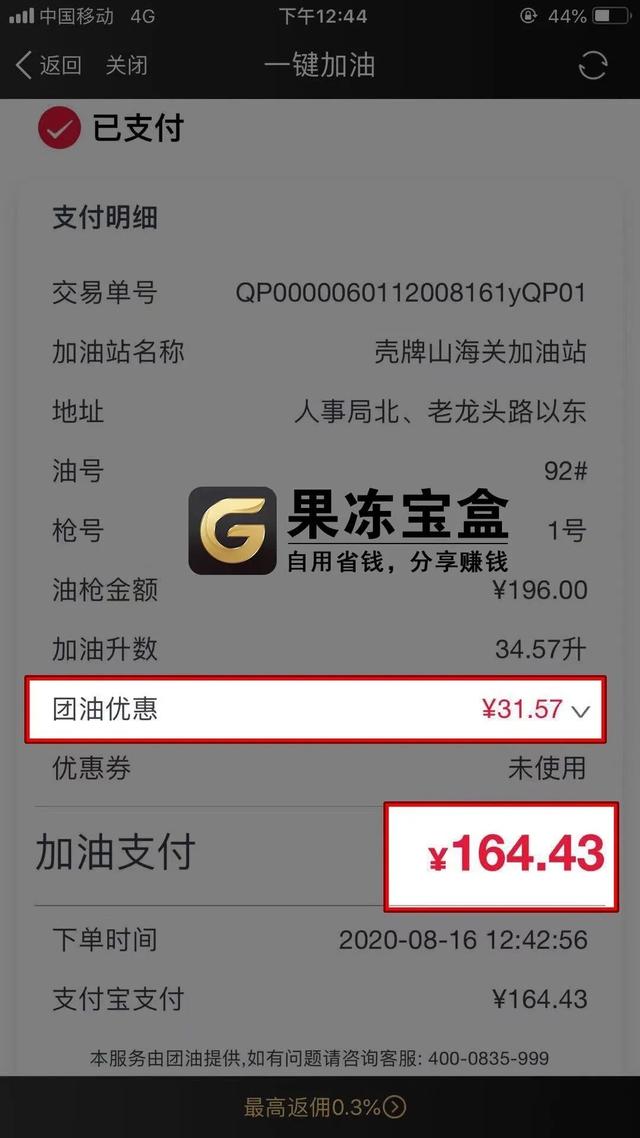Viewport: 640px width, 1138px height.
Task: Close the page with 关闭
Action: coord(127,66)
